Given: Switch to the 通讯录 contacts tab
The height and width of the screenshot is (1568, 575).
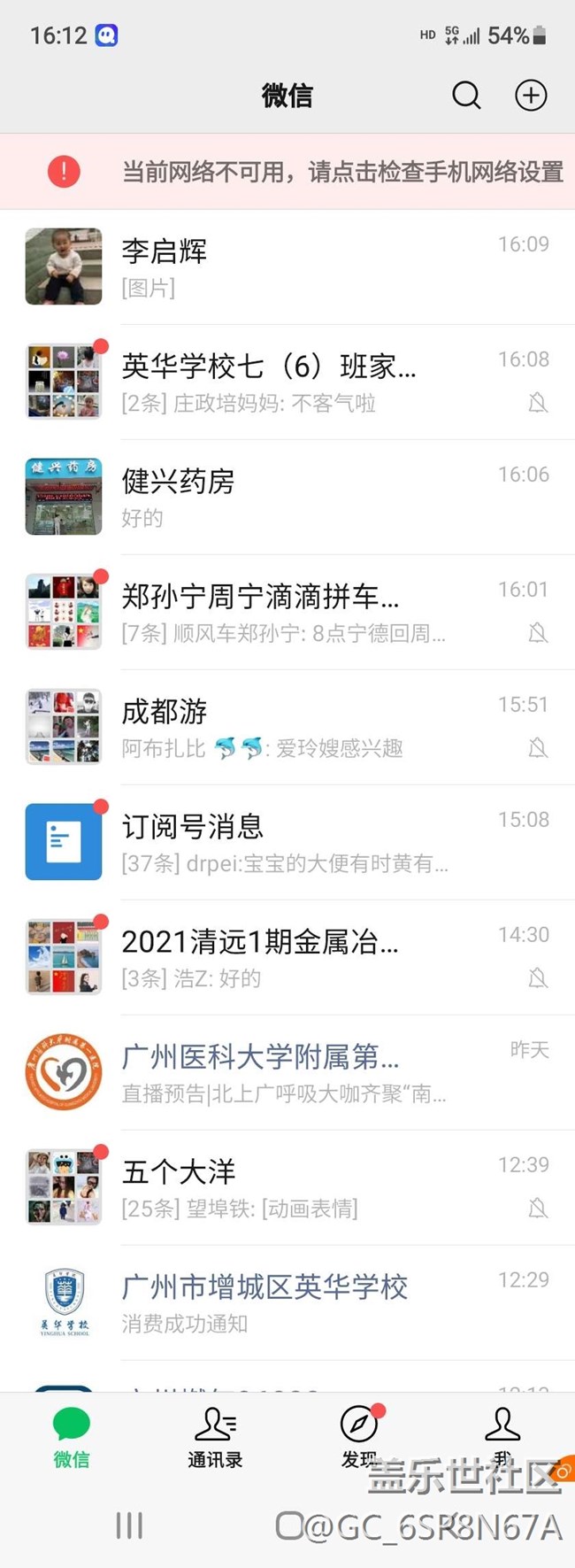Looking at the screenshot, I should click(215, 1437).
